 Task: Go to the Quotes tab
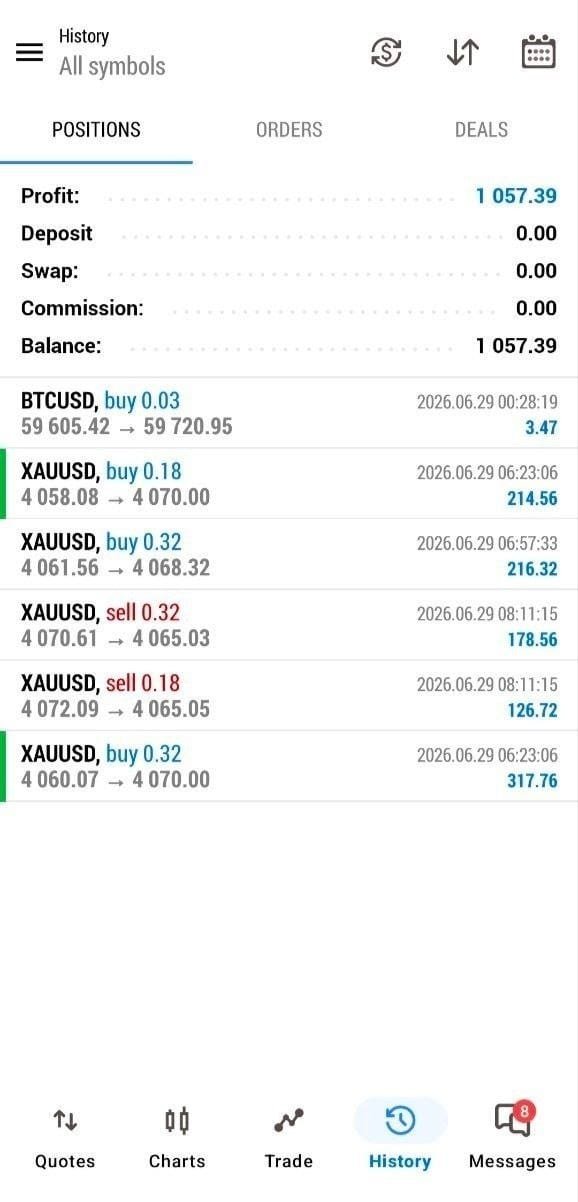tap(65, 1137)
